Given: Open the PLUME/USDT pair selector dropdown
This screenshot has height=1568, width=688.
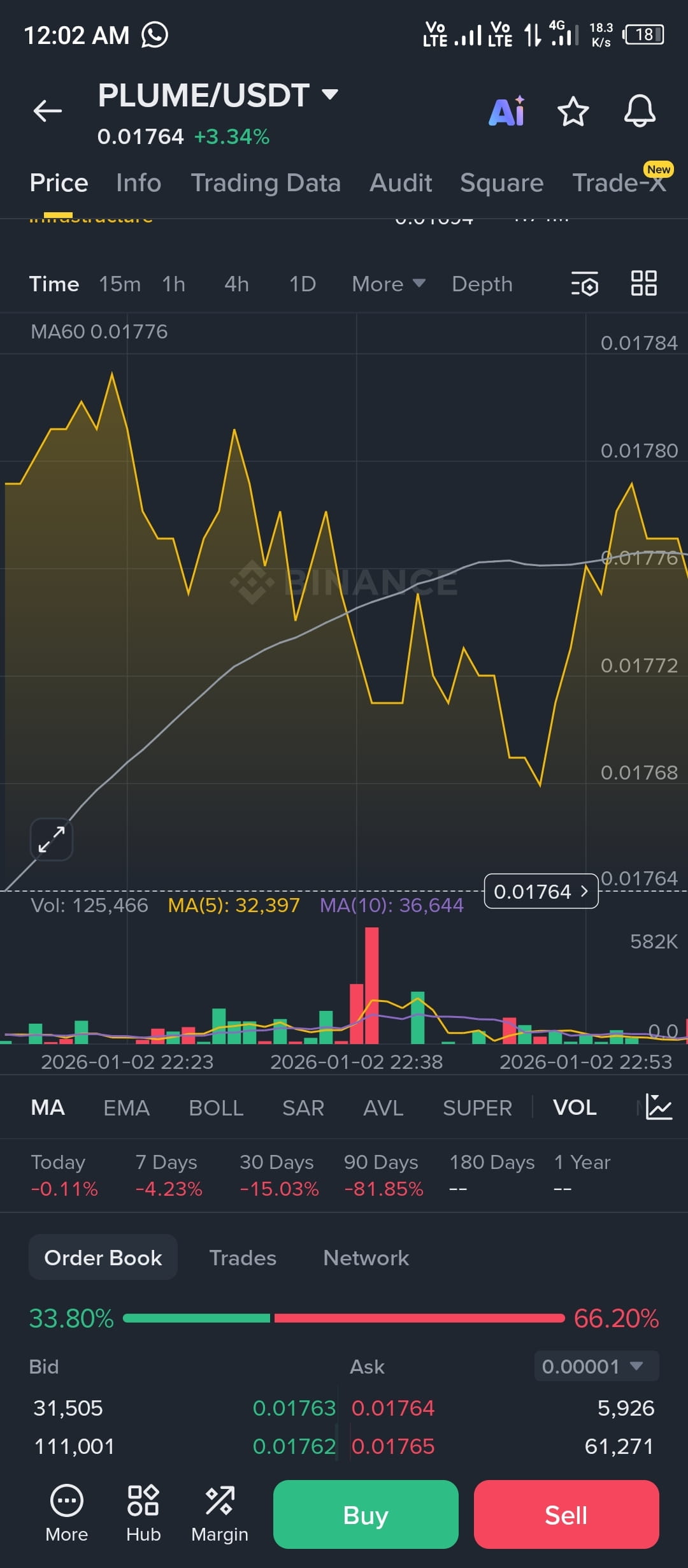Looking at the screenshot, I should pyautogui.click(x=330, y=95).
